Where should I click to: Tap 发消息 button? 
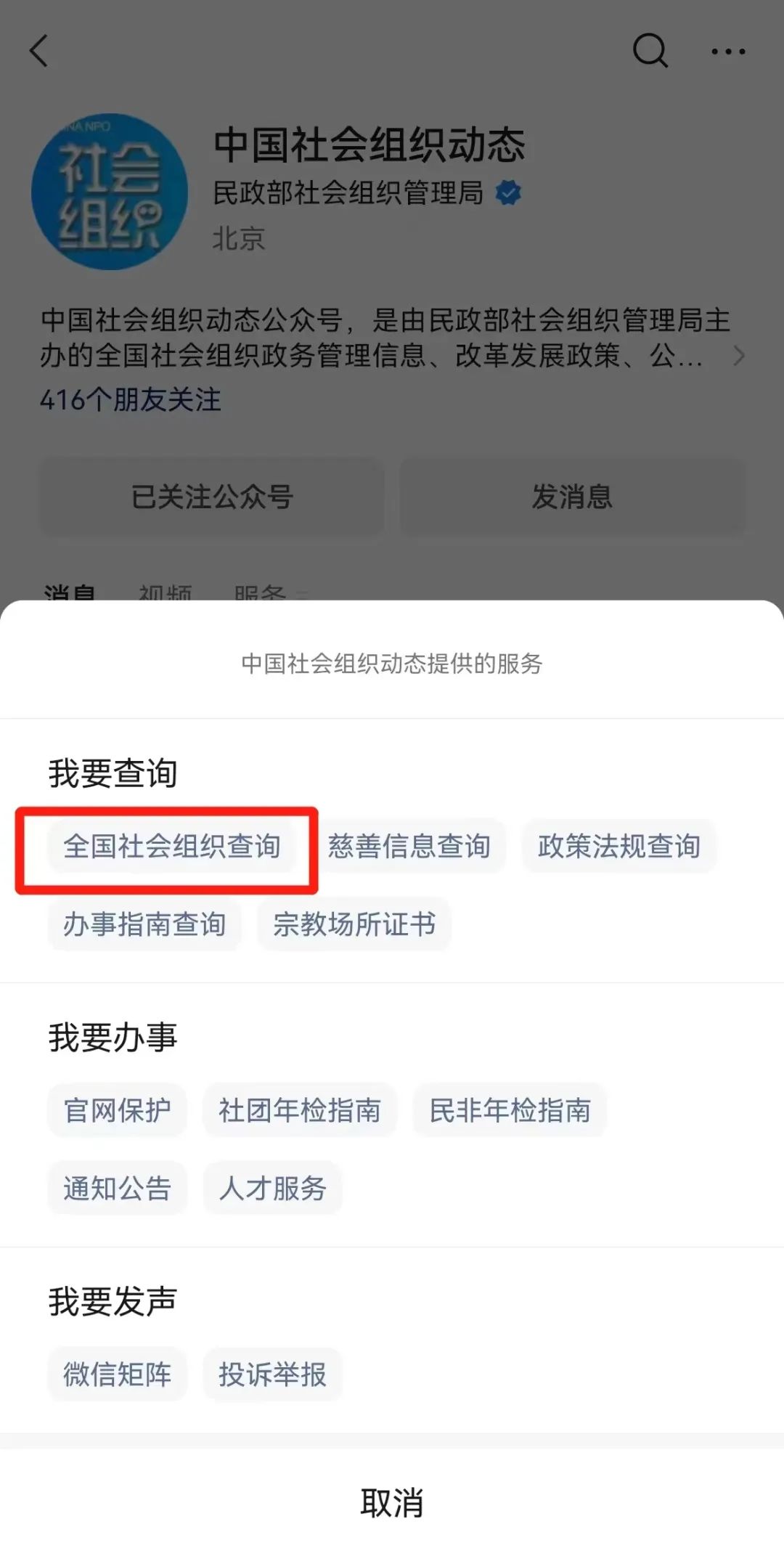coord(572,497)
